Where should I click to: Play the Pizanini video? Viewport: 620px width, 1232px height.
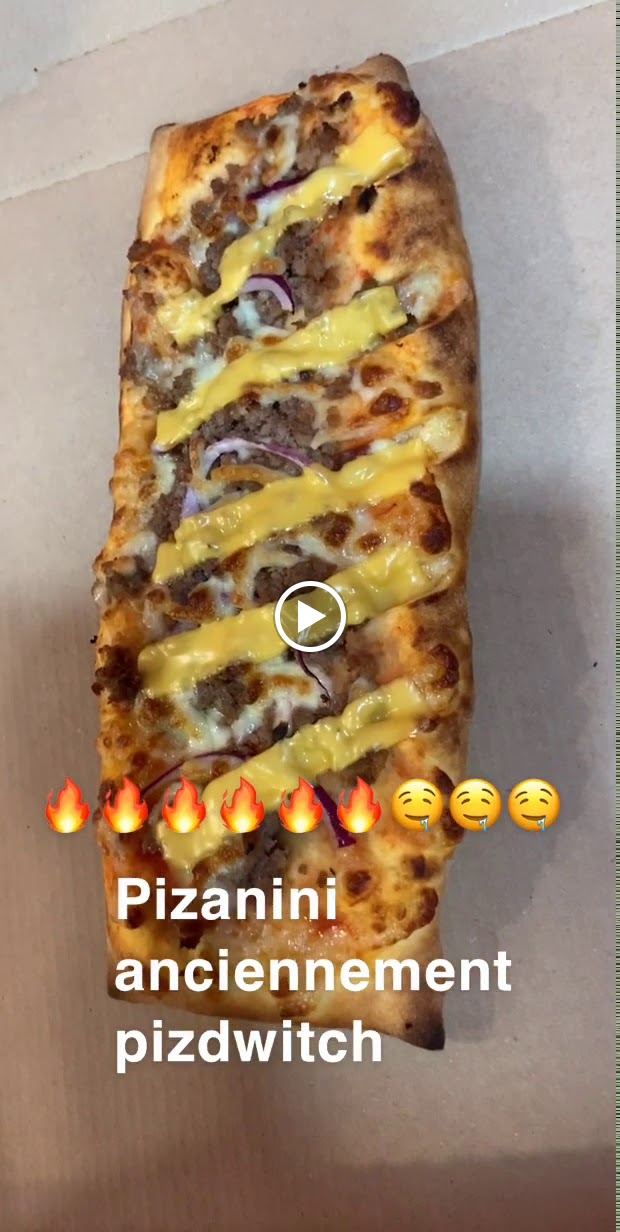[310, 617]
